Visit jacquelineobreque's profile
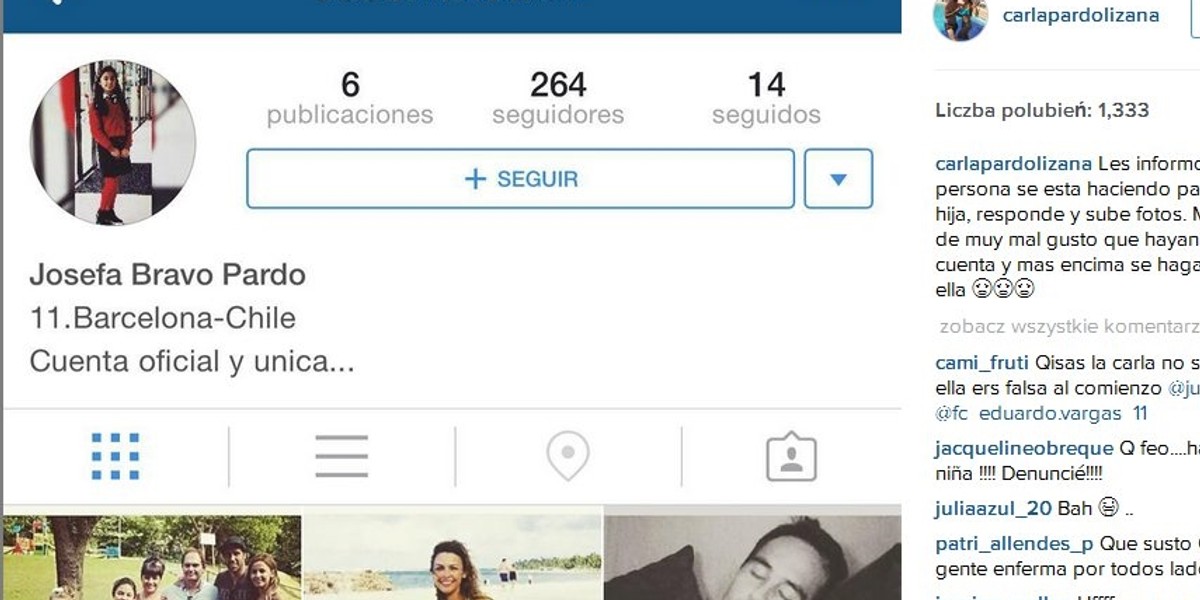This screenshot has height=600, width=1200. (x=1024, y=448)
